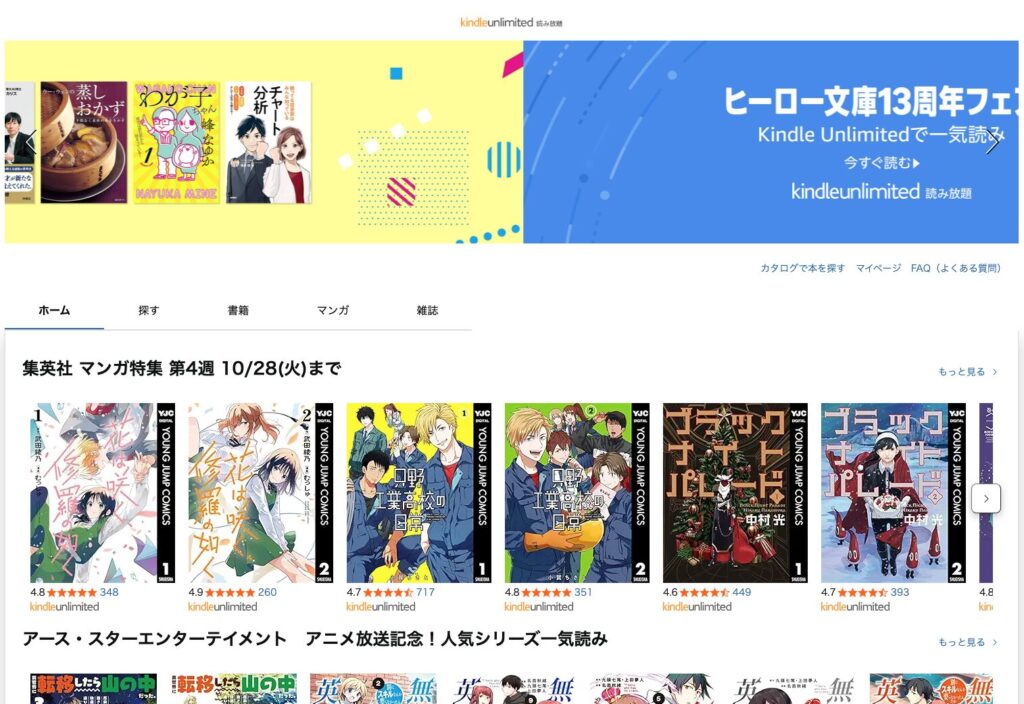Switch to the 探す tab
The width and height of the screenshot is (1024, 704).
(149, 311)
